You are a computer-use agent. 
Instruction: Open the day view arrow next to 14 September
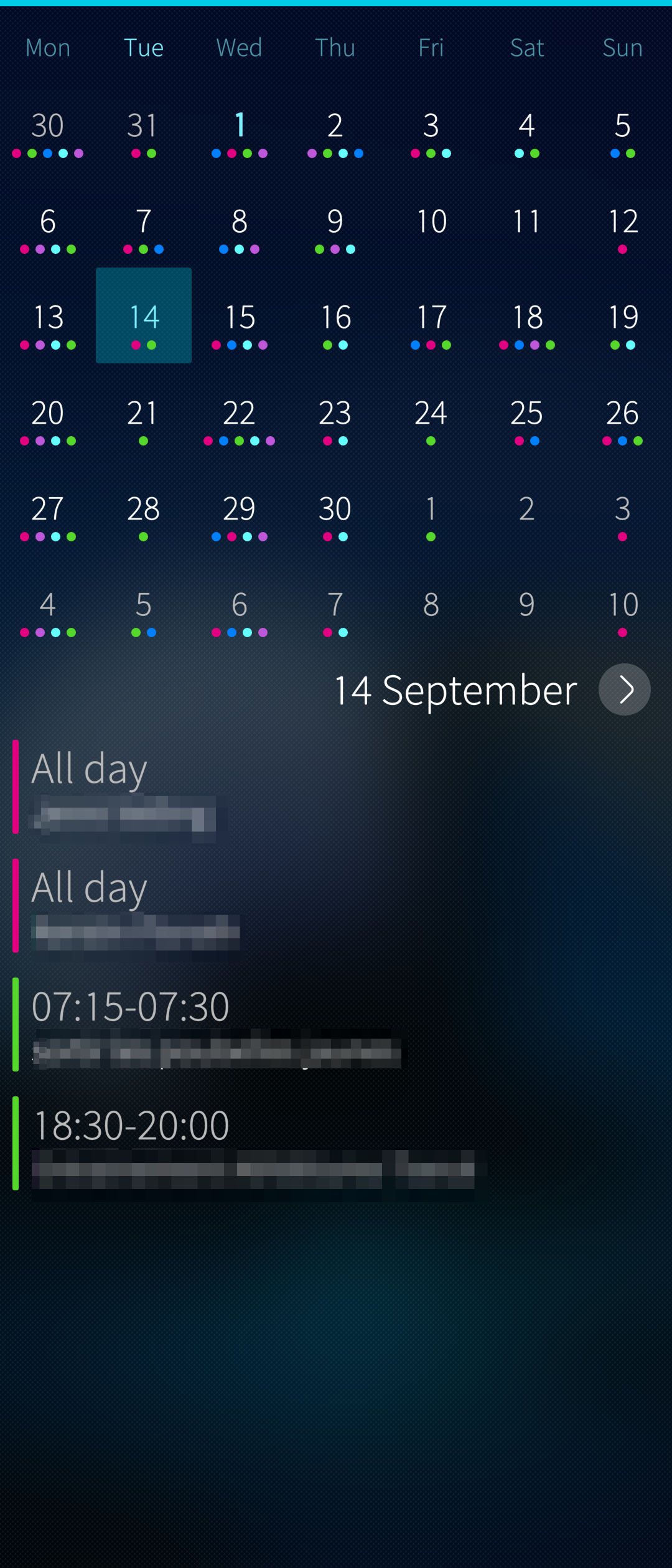[624, 689]
